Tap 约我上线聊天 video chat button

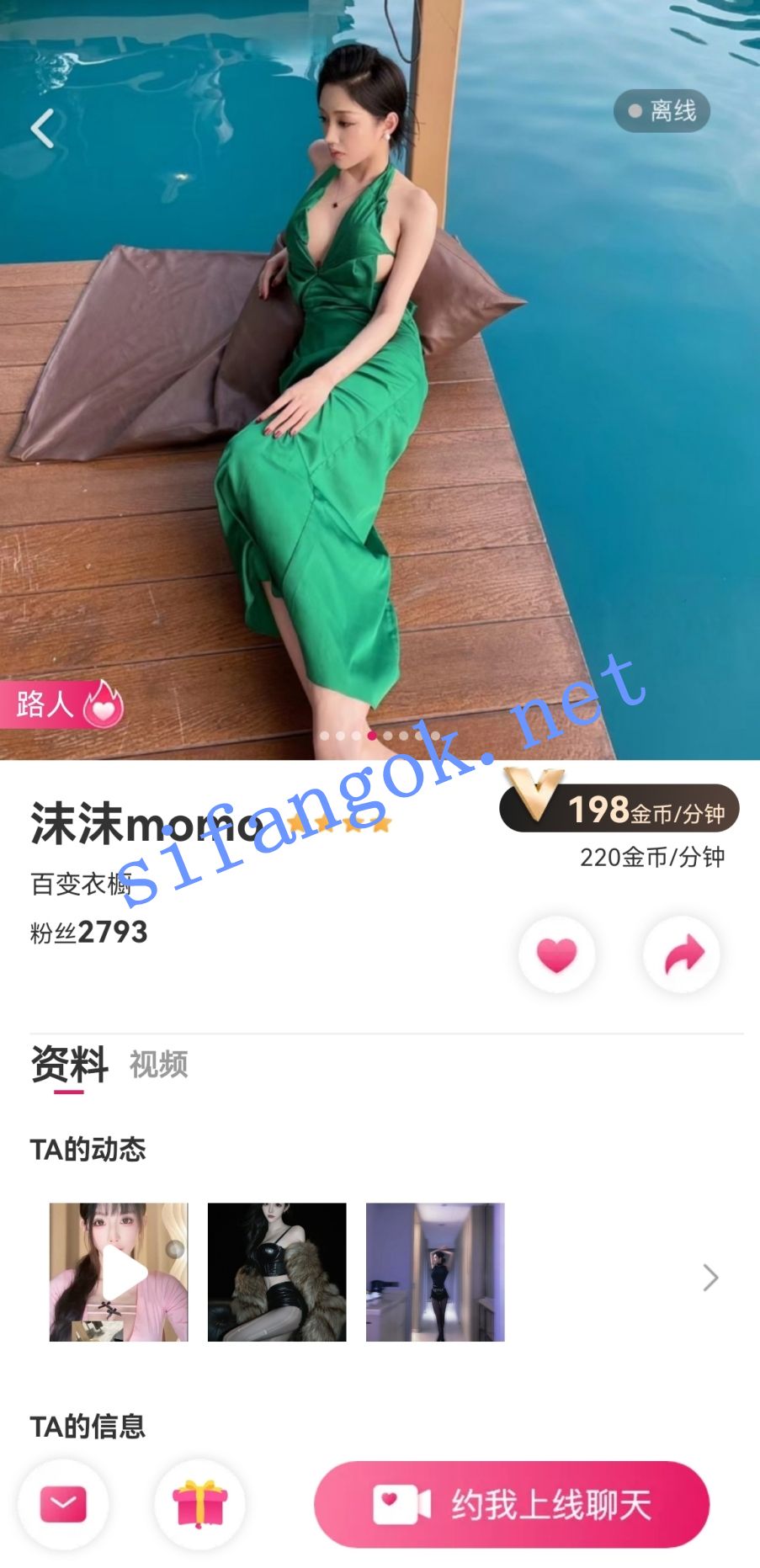(512, 1504)
